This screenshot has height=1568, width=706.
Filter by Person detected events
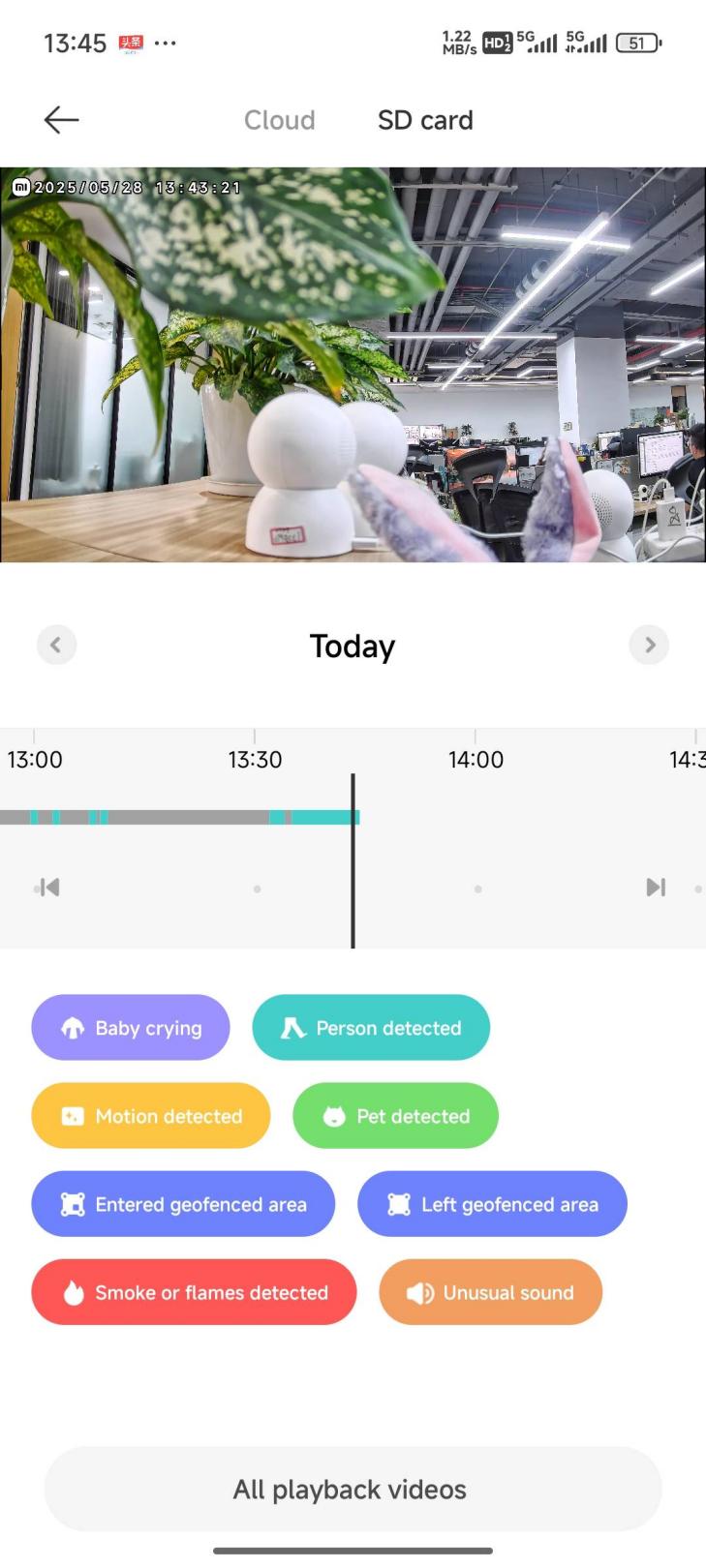coord(371,1028)
